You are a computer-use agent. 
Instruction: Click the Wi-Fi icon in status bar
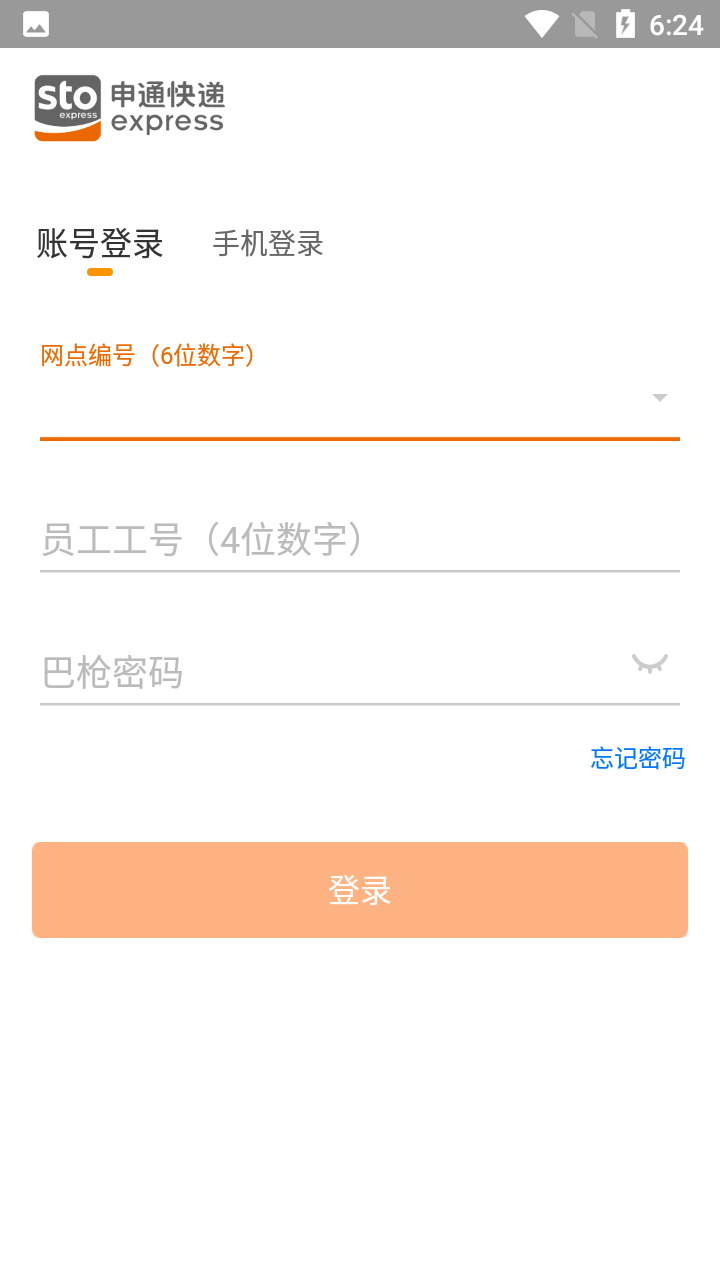[541, 23]
